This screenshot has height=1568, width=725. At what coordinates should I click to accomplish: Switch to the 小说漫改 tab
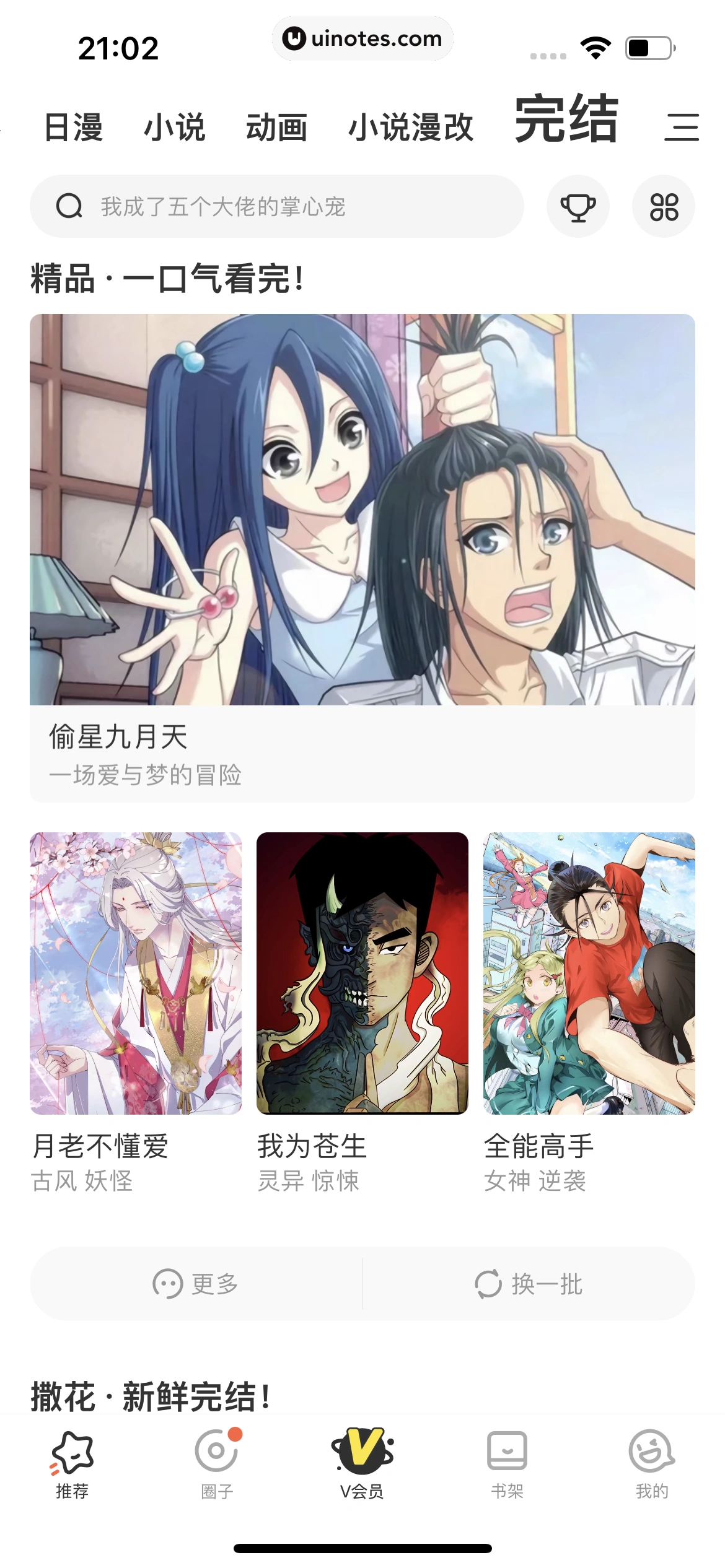tap(411, 127)
